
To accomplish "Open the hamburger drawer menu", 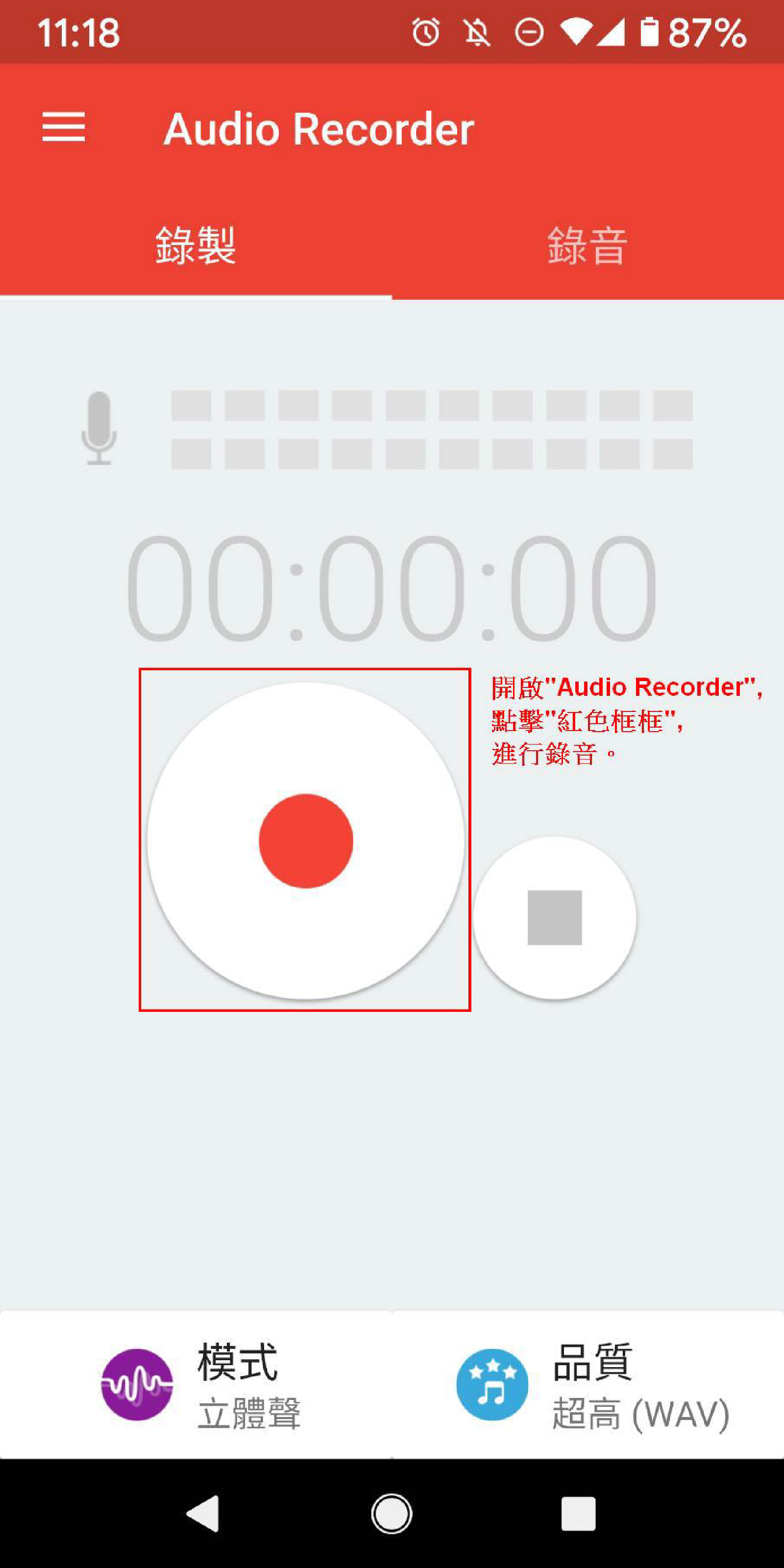I will click(63, 127).
